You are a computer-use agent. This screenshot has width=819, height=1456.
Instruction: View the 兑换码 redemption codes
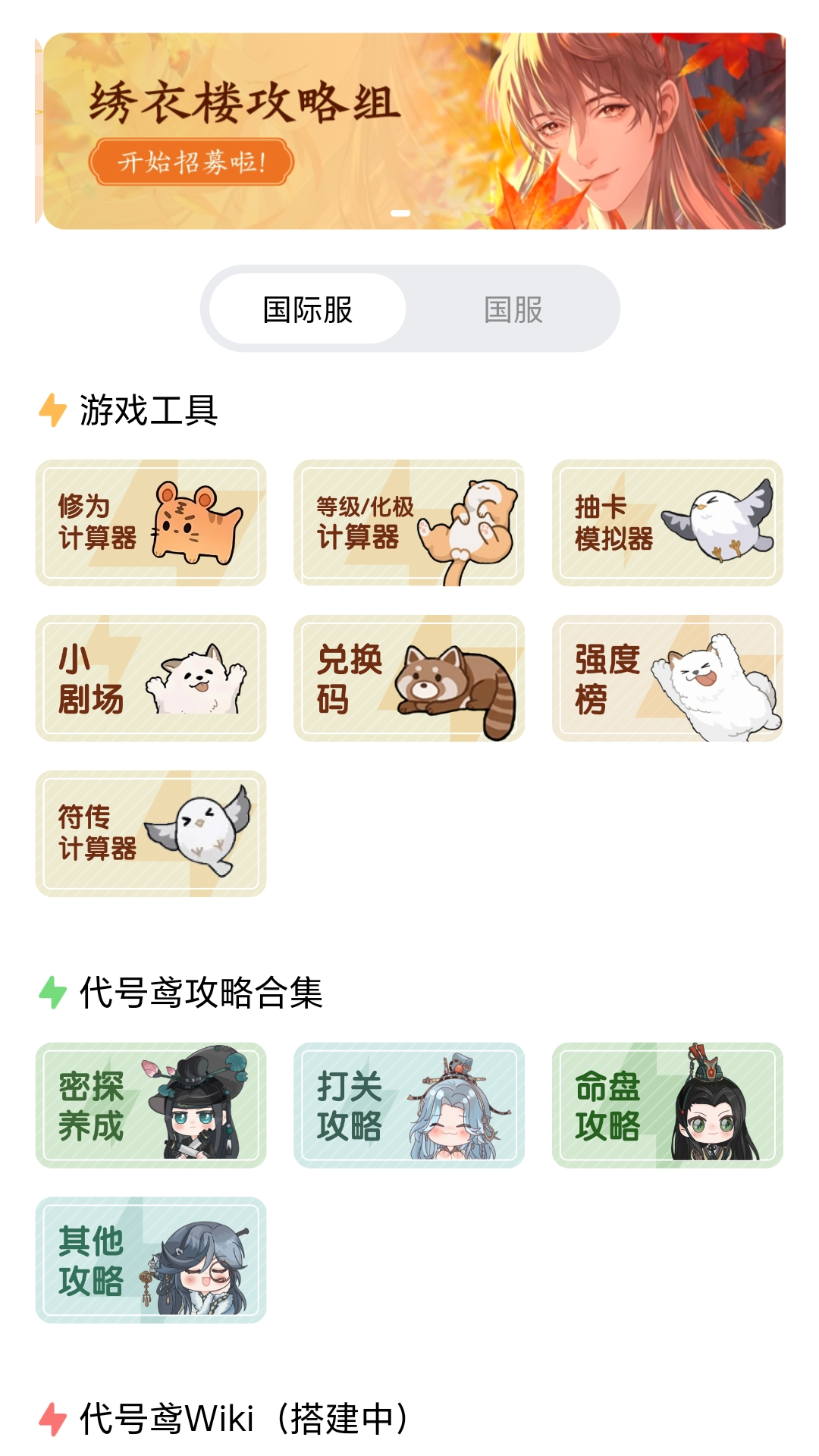[x=409, y=678]
